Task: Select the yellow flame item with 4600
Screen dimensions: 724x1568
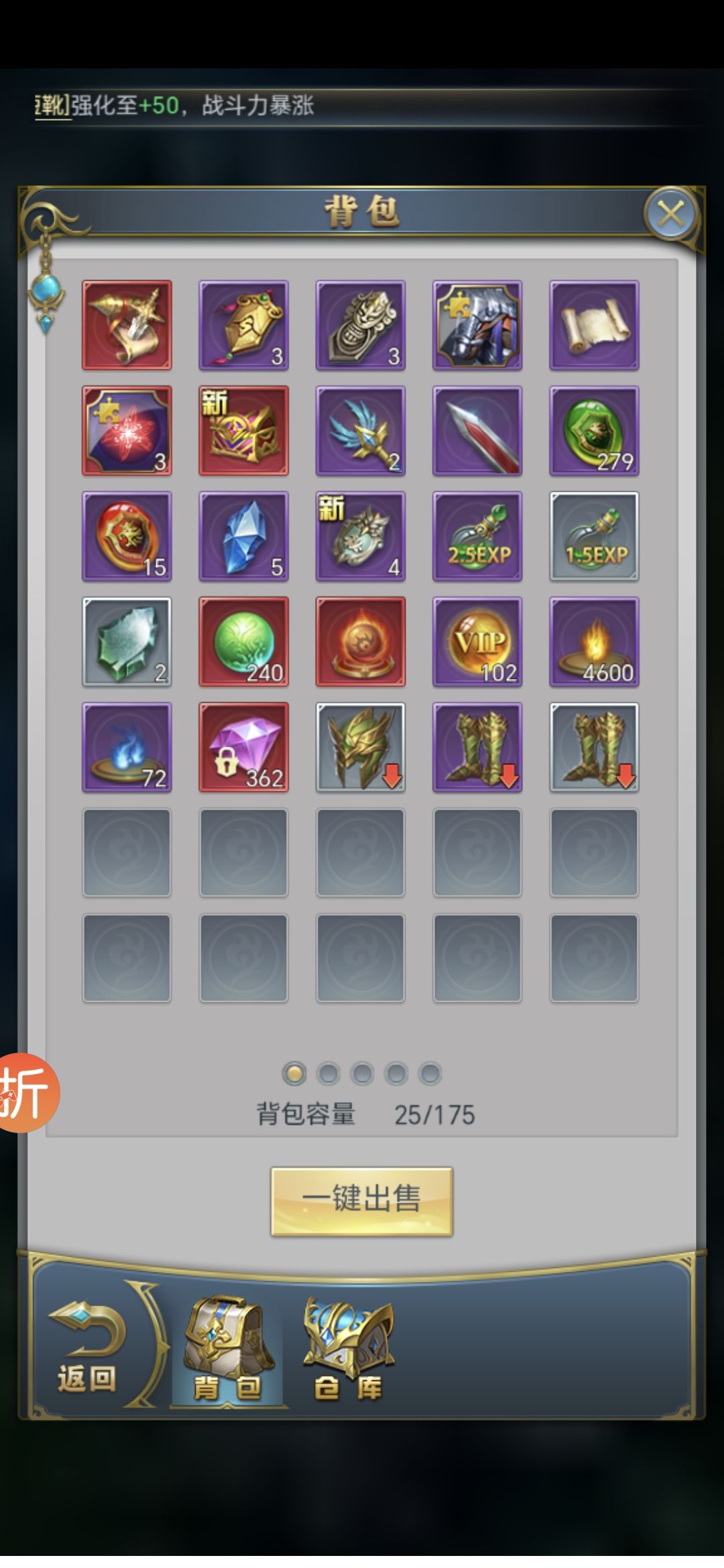Action: [x=594, y=642]
